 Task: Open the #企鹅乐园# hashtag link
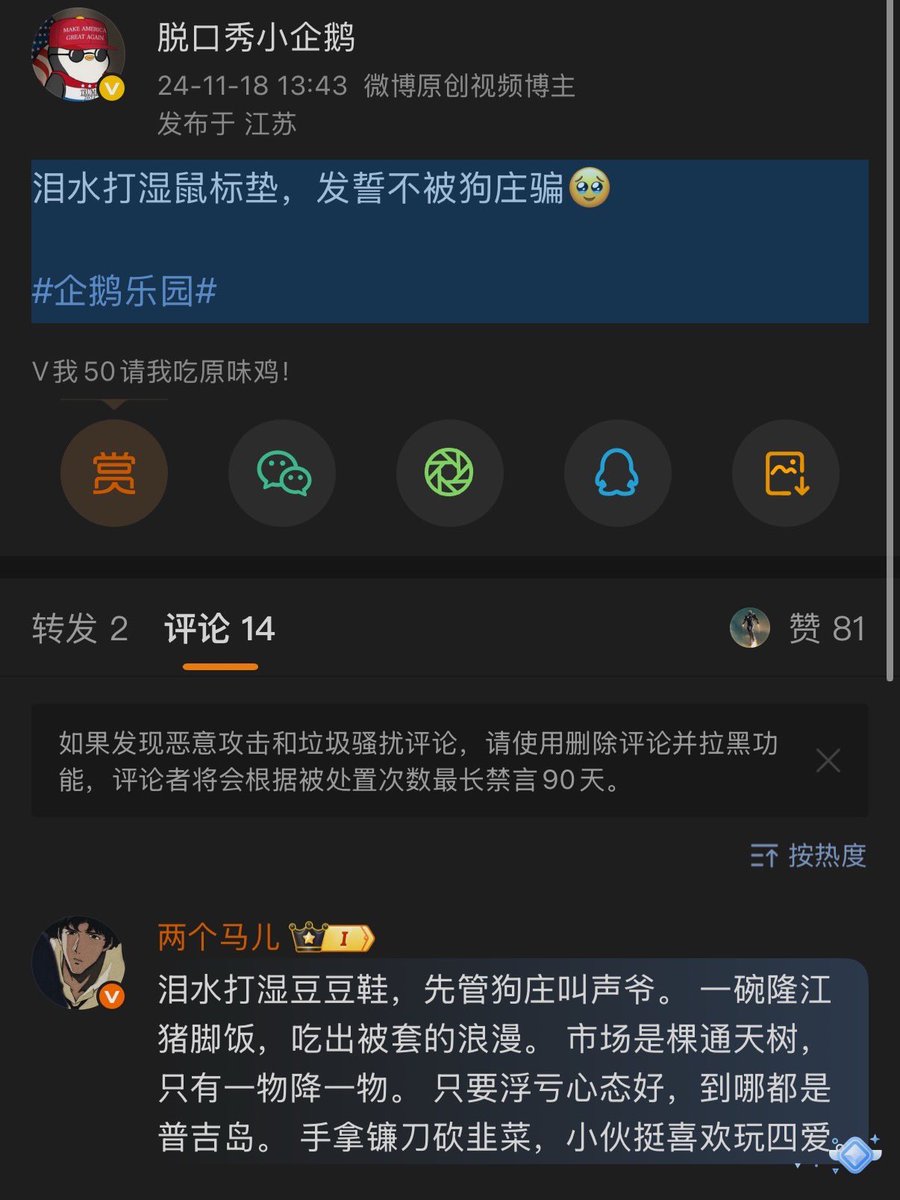pos(124,292)
